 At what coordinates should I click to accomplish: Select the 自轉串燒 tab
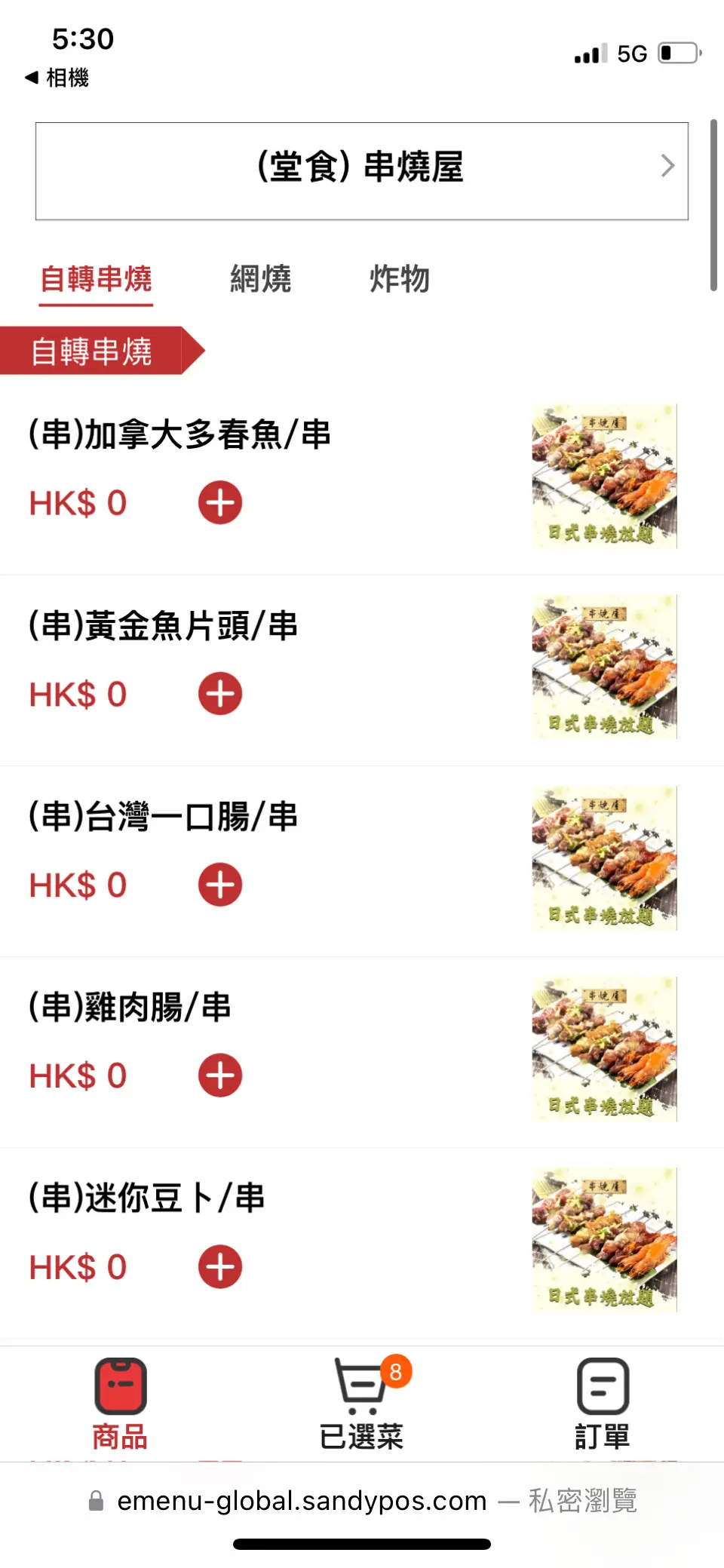96,279
